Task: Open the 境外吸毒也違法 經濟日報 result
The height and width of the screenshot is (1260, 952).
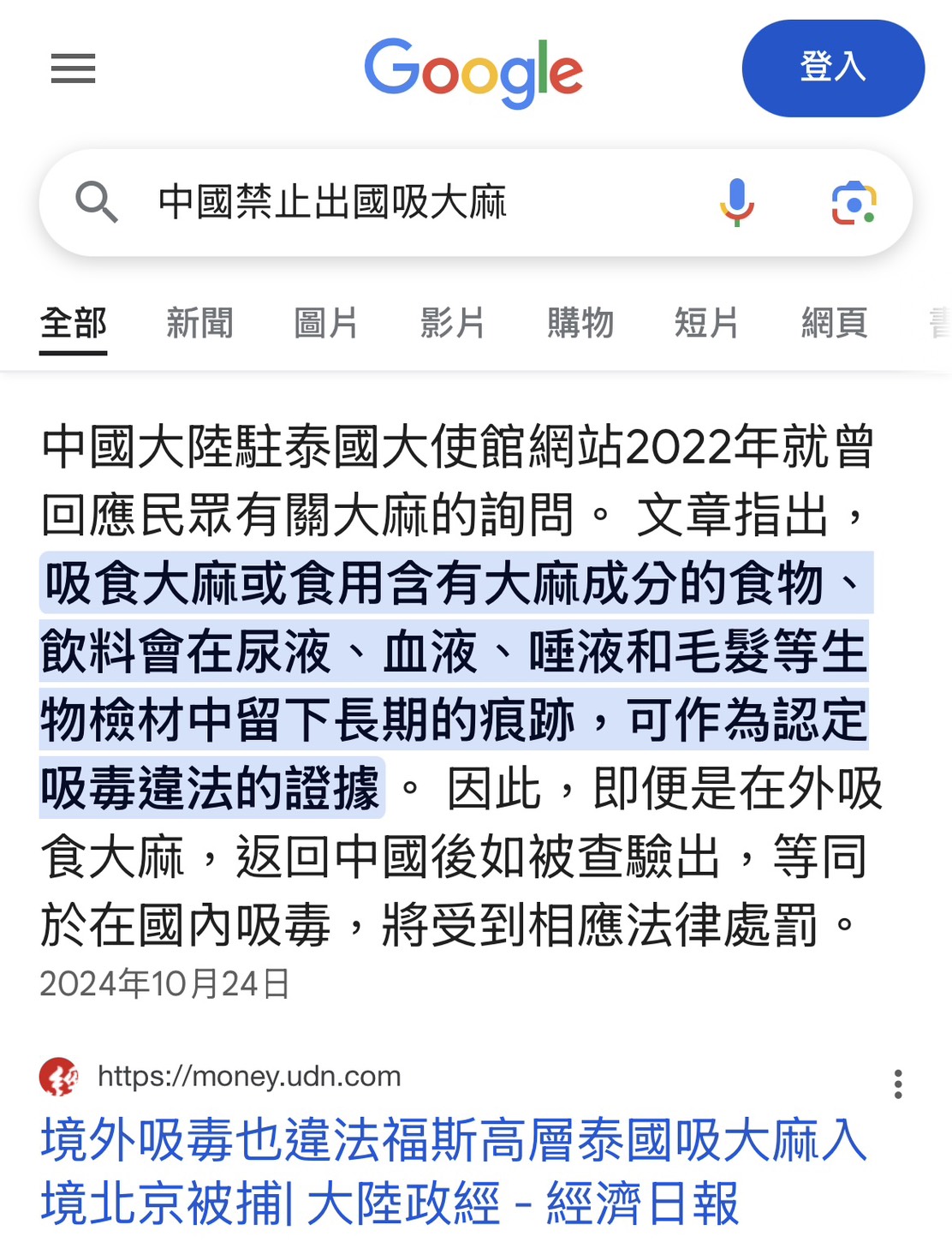Action: click(x=454, y=1171)
